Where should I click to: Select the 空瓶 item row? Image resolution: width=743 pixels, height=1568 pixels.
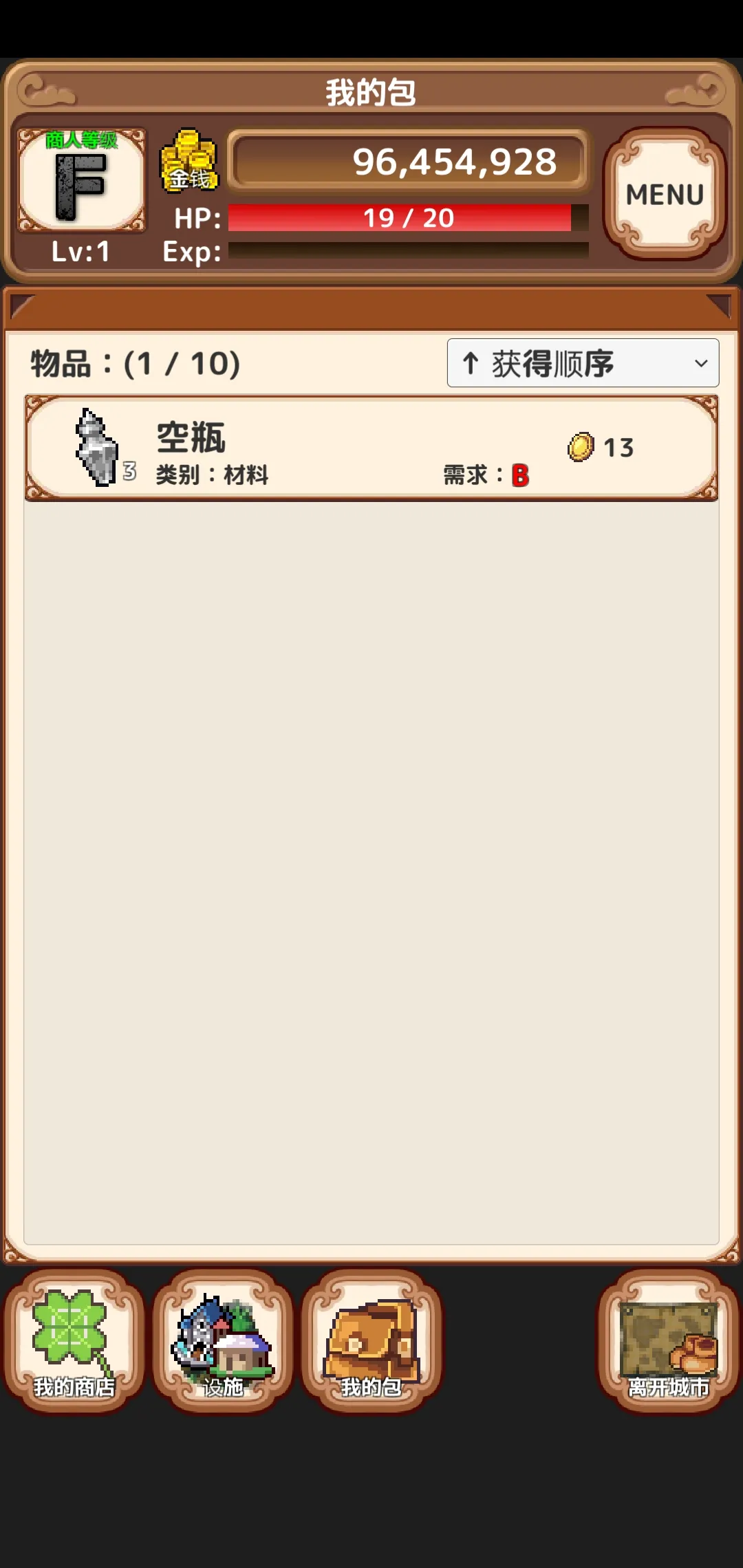coord(371,448)
